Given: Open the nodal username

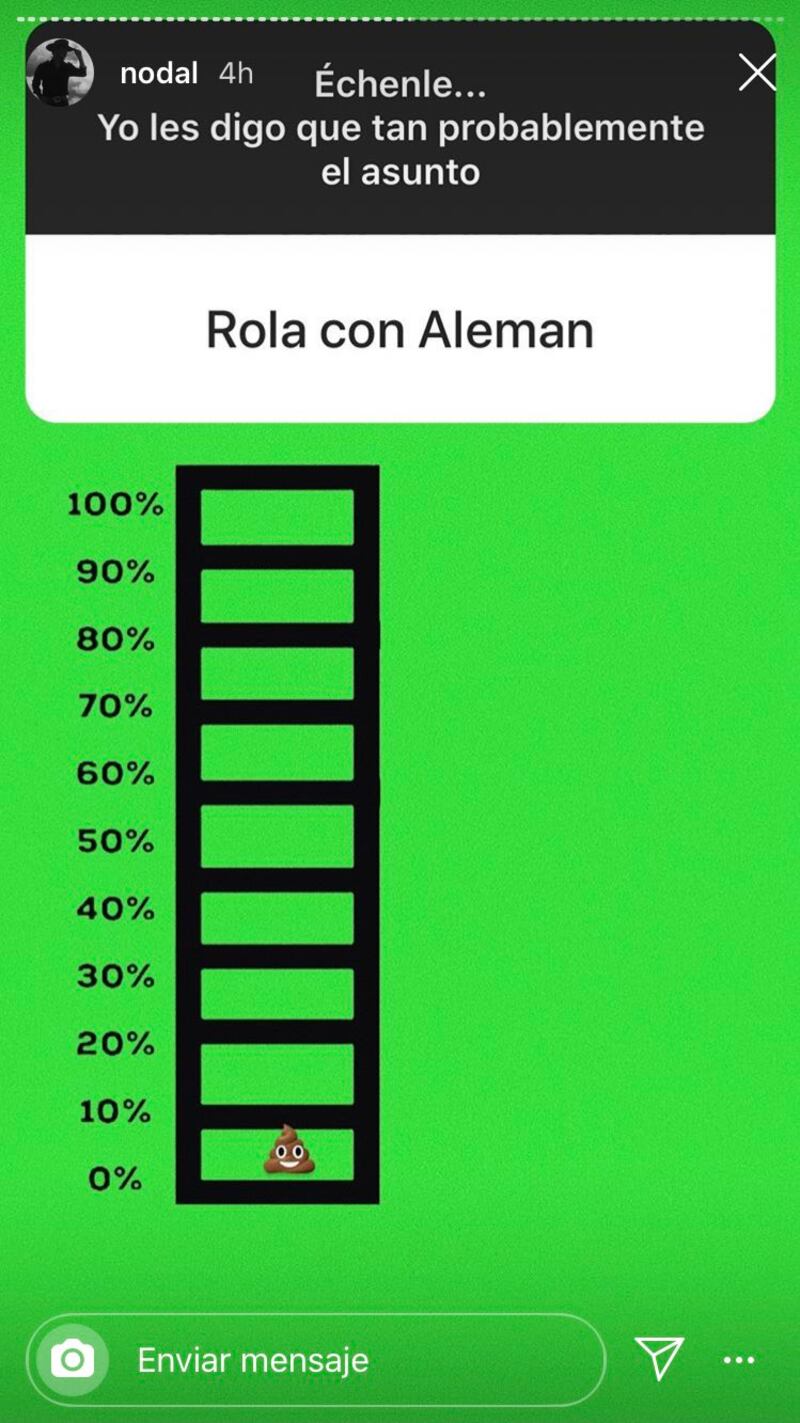Looking at the screenshot, I should coord(159,73).
